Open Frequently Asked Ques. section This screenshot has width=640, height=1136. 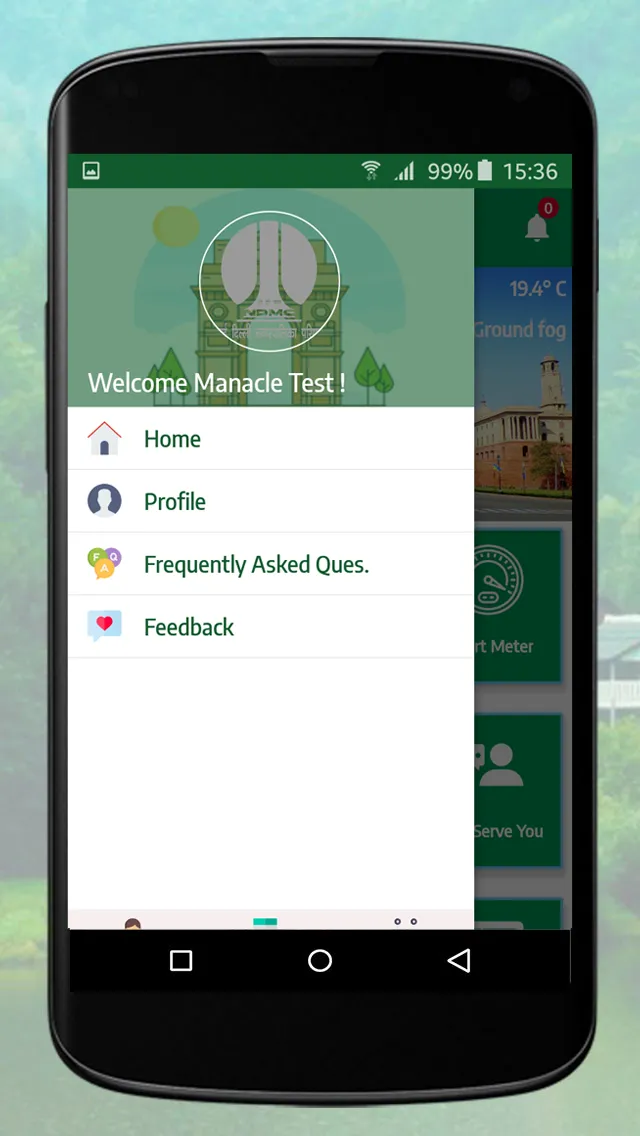[256, 565]
